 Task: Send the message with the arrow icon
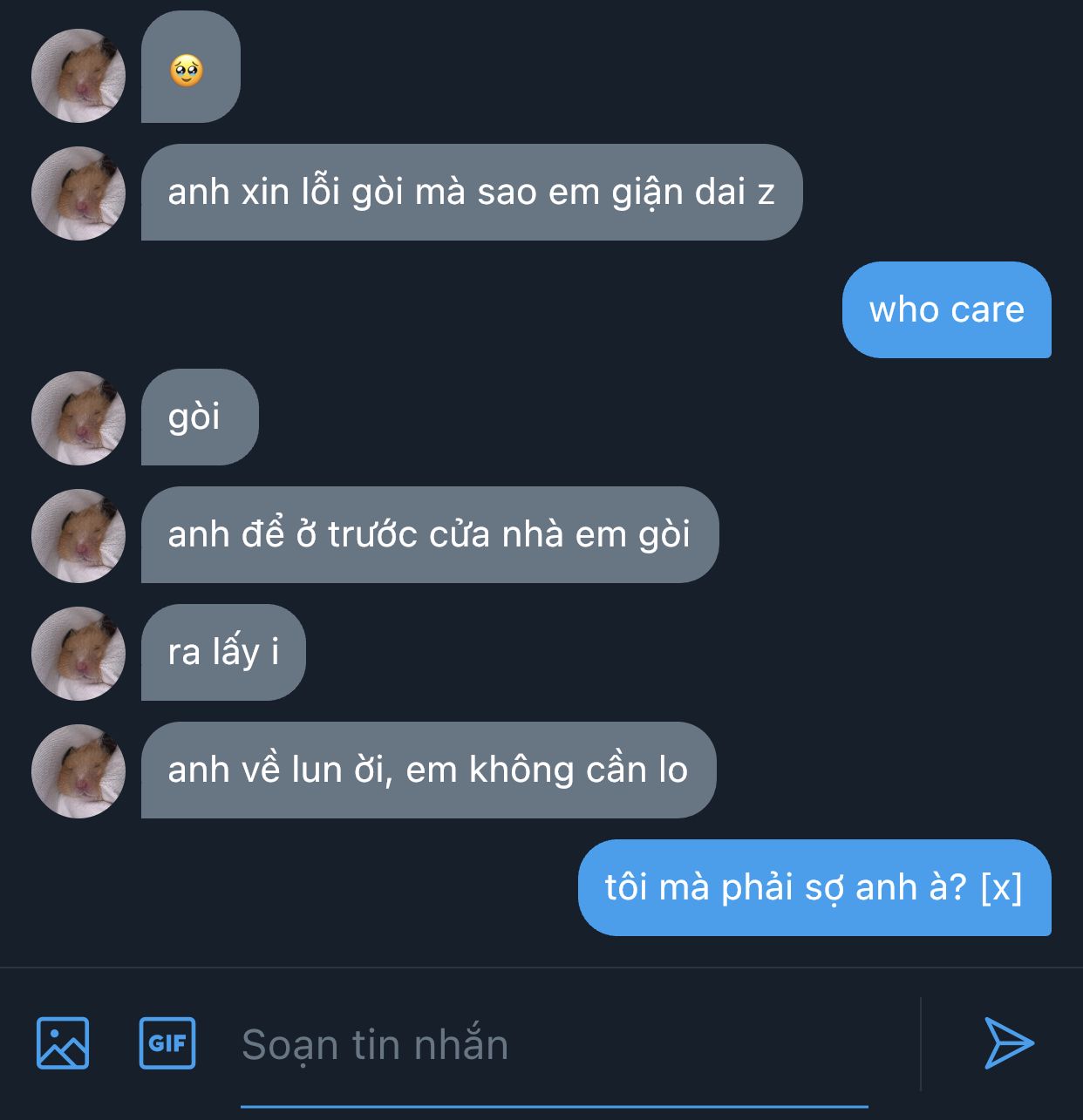click(1008, 1042)
